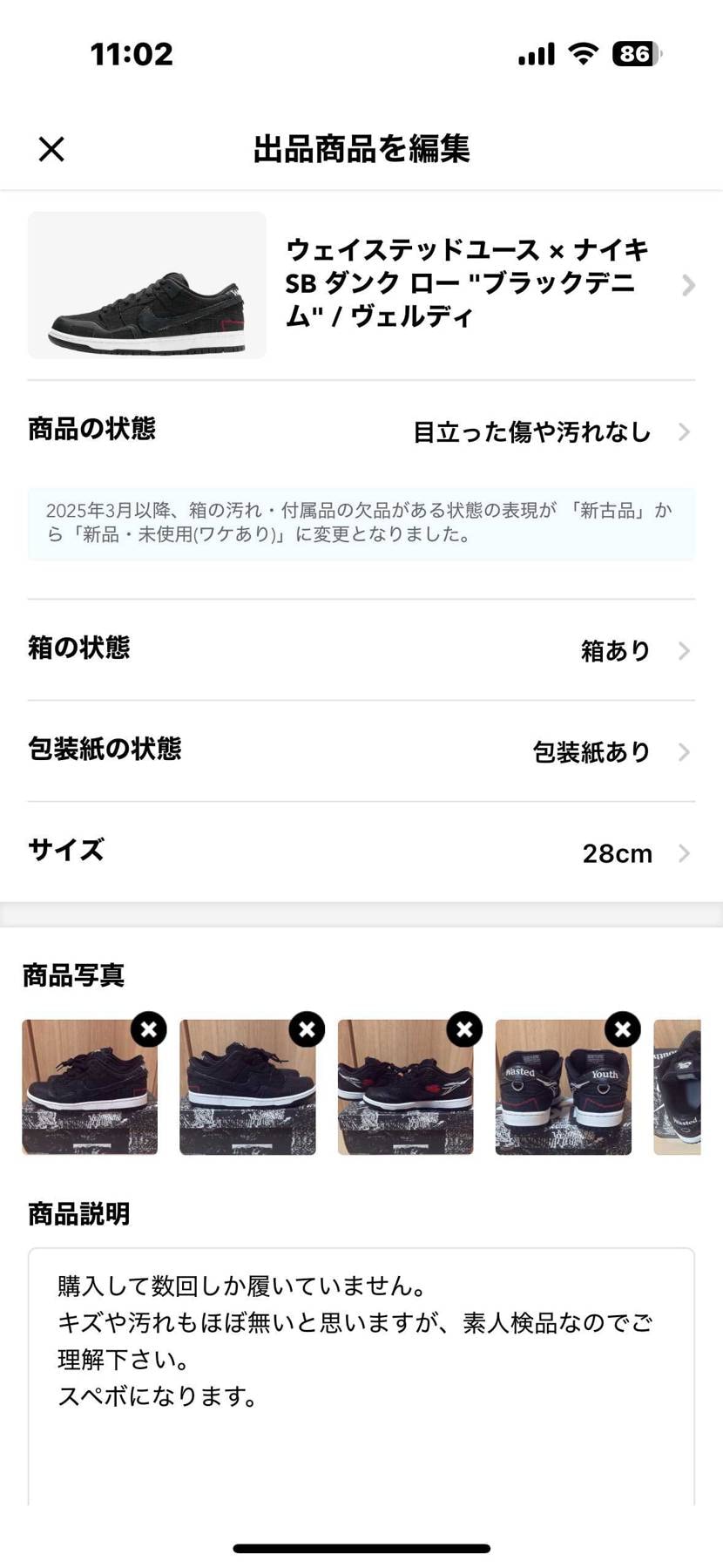Viewport: 723px width, 1568px height.
Task: Expand the サイズ size selector showing 28cm
Action: tap(361, 852)
